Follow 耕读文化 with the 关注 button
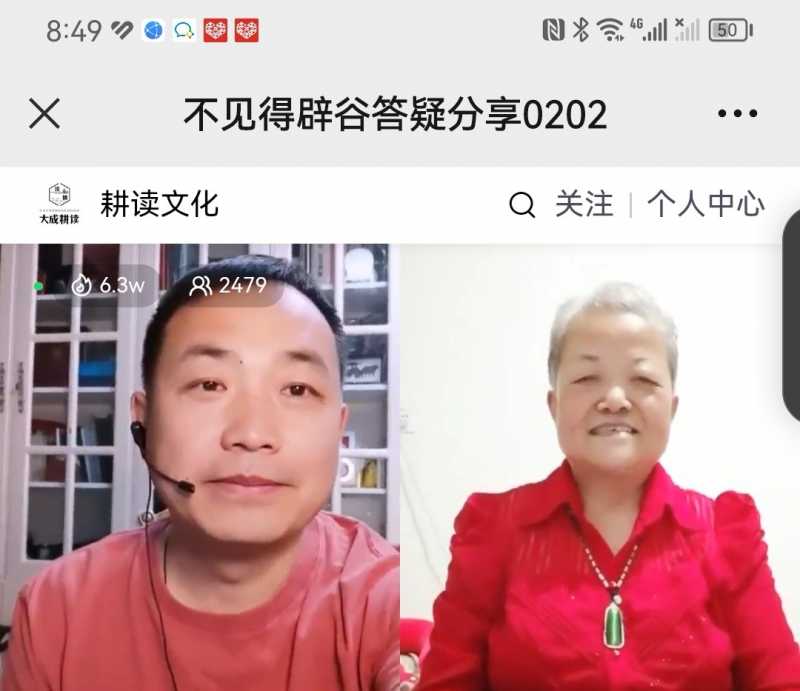 tap(584, 205)
